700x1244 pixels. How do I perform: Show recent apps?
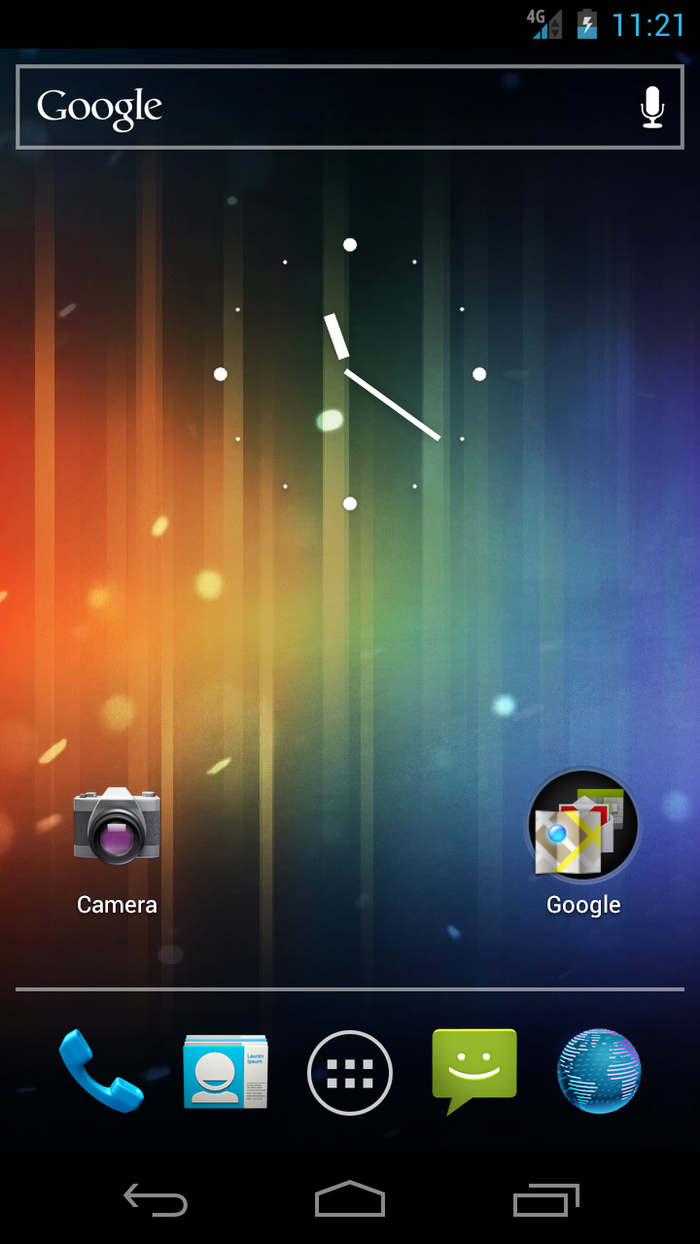546,1199
